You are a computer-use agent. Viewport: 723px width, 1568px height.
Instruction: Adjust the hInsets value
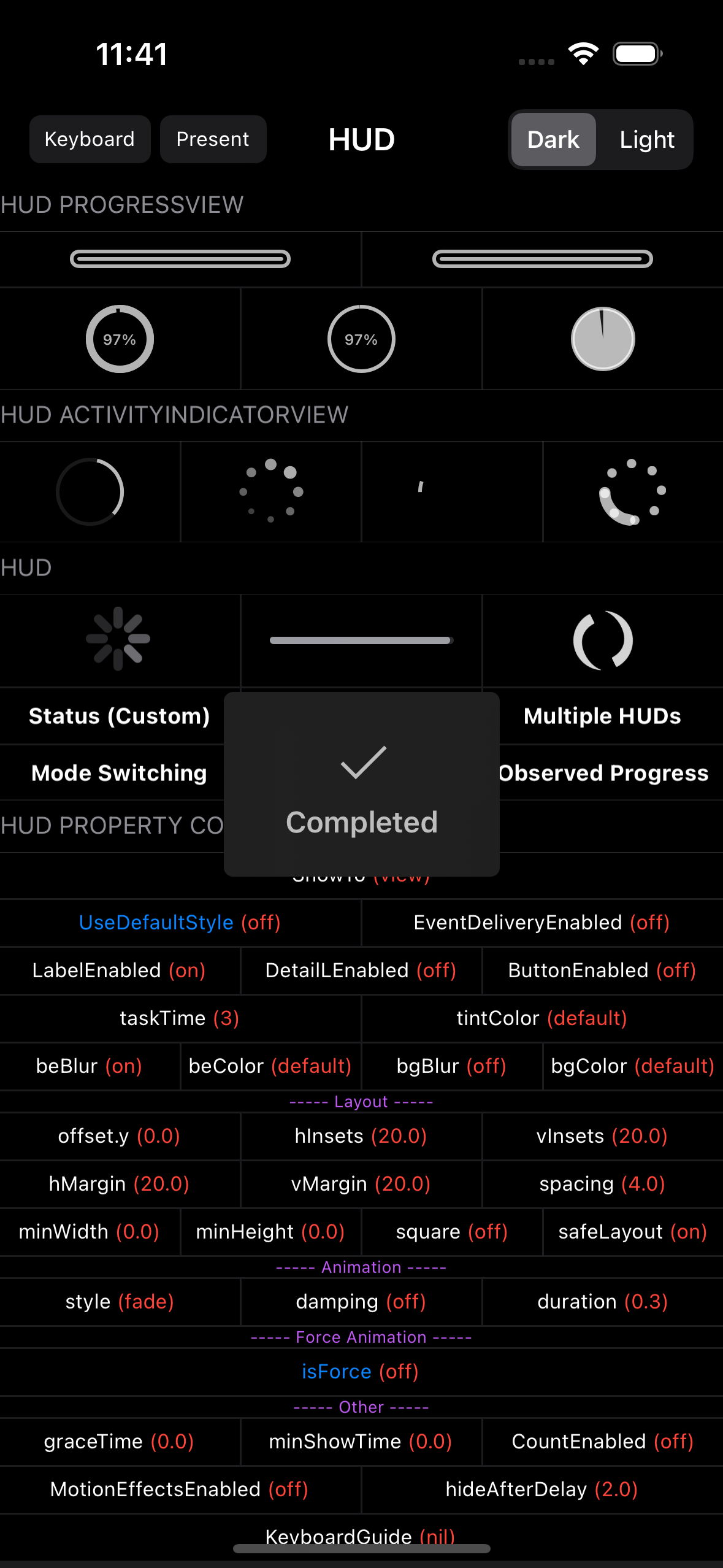click(361, 1136)
